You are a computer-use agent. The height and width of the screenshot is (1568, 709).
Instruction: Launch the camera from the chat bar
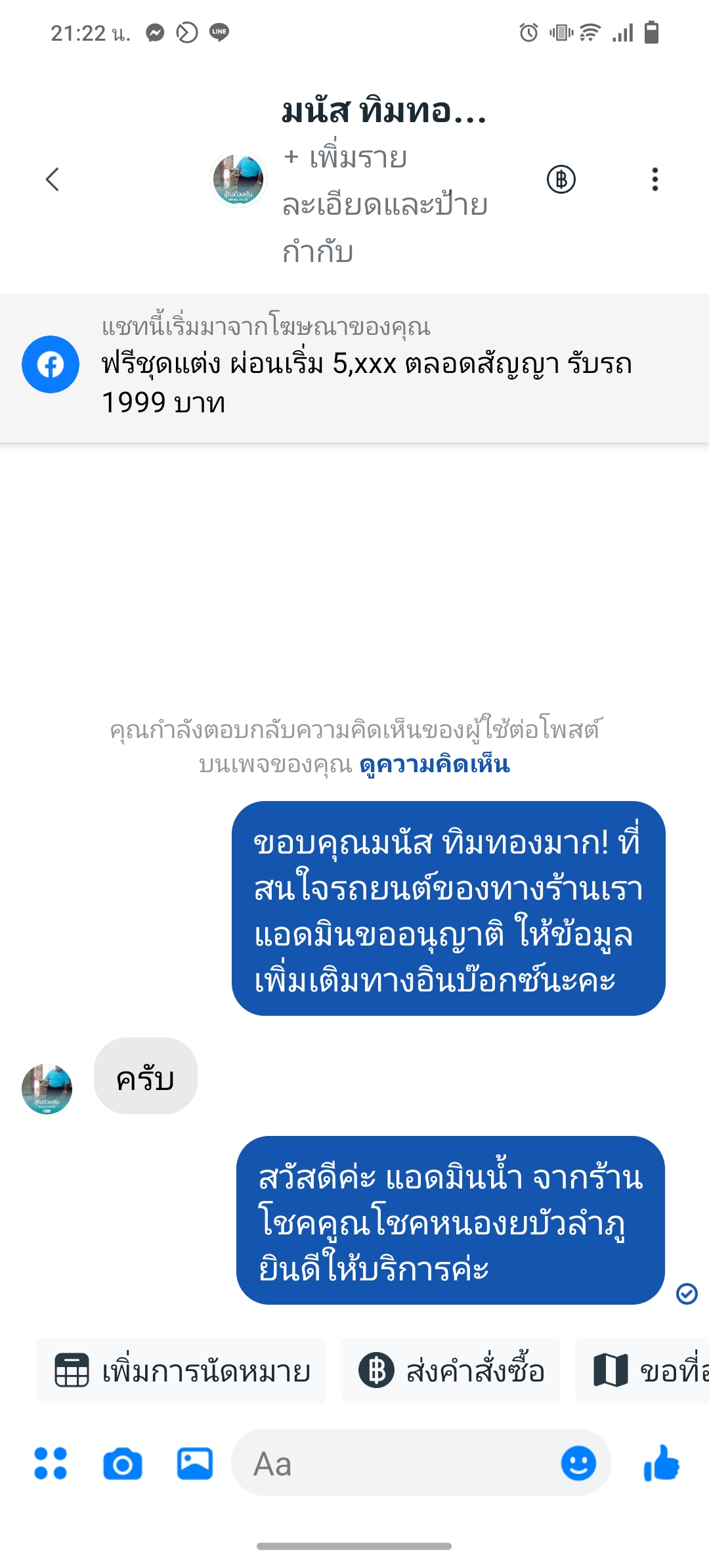tap(123, 1464)
